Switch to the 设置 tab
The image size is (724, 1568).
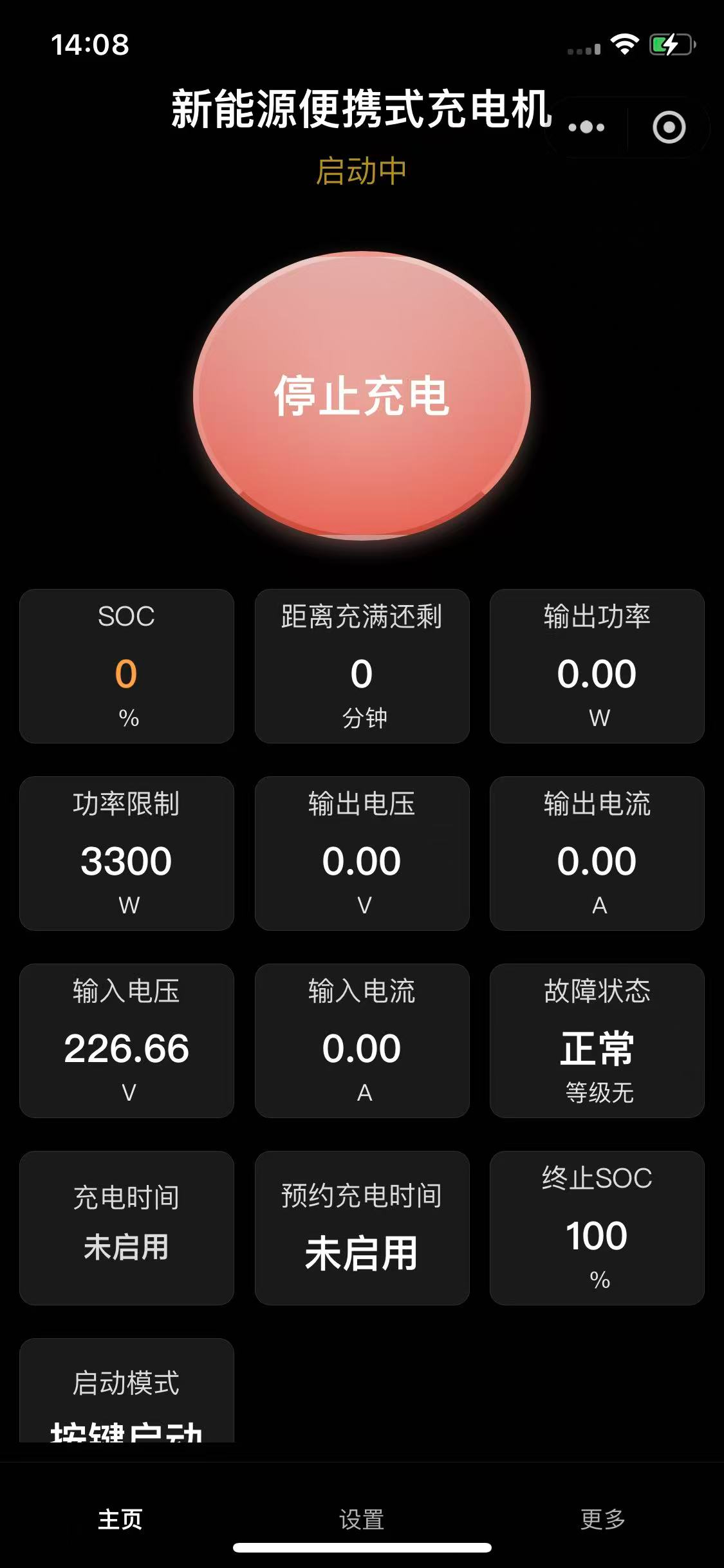[362, 1519]
